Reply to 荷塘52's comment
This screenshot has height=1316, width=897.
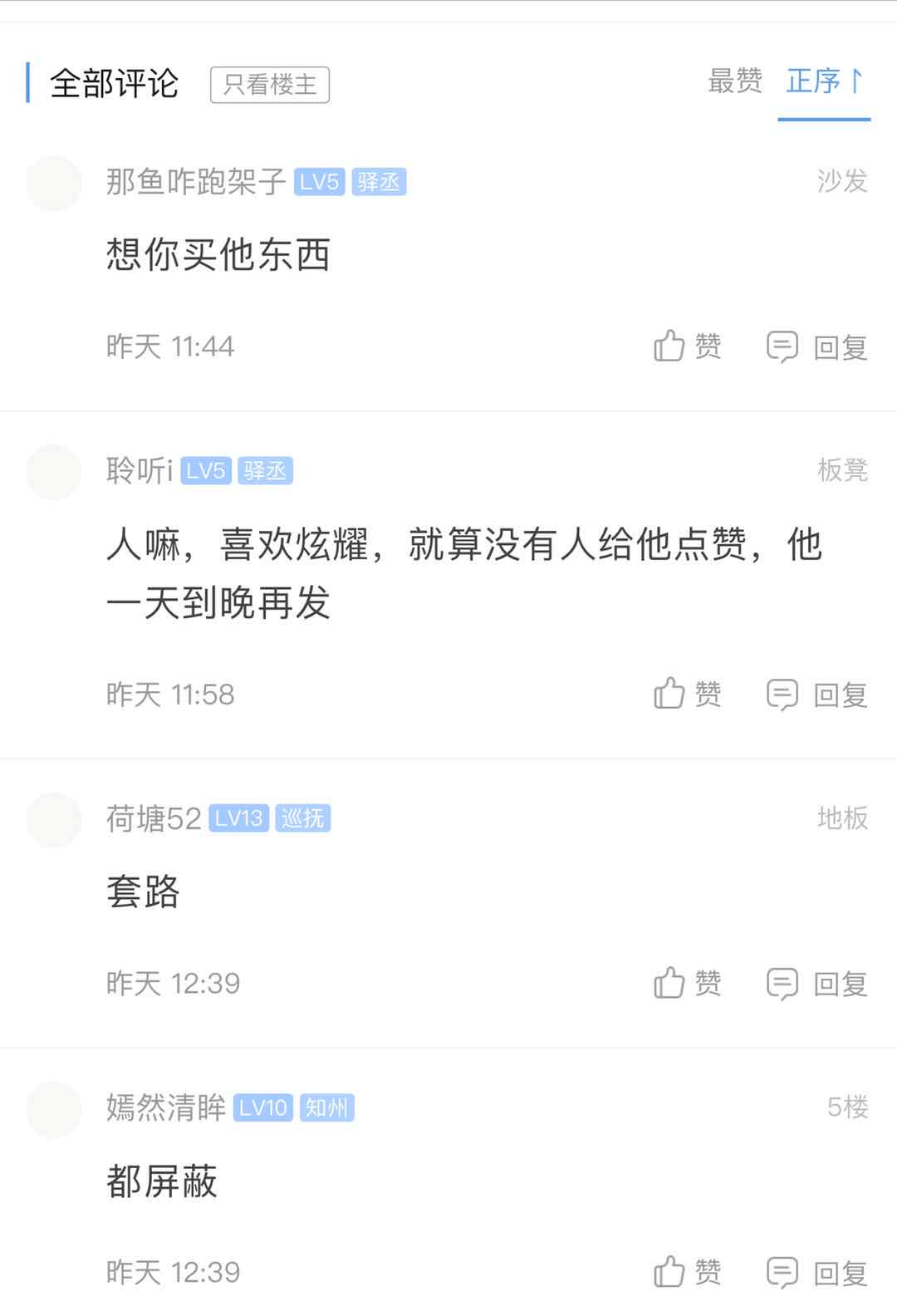(817, 983)
